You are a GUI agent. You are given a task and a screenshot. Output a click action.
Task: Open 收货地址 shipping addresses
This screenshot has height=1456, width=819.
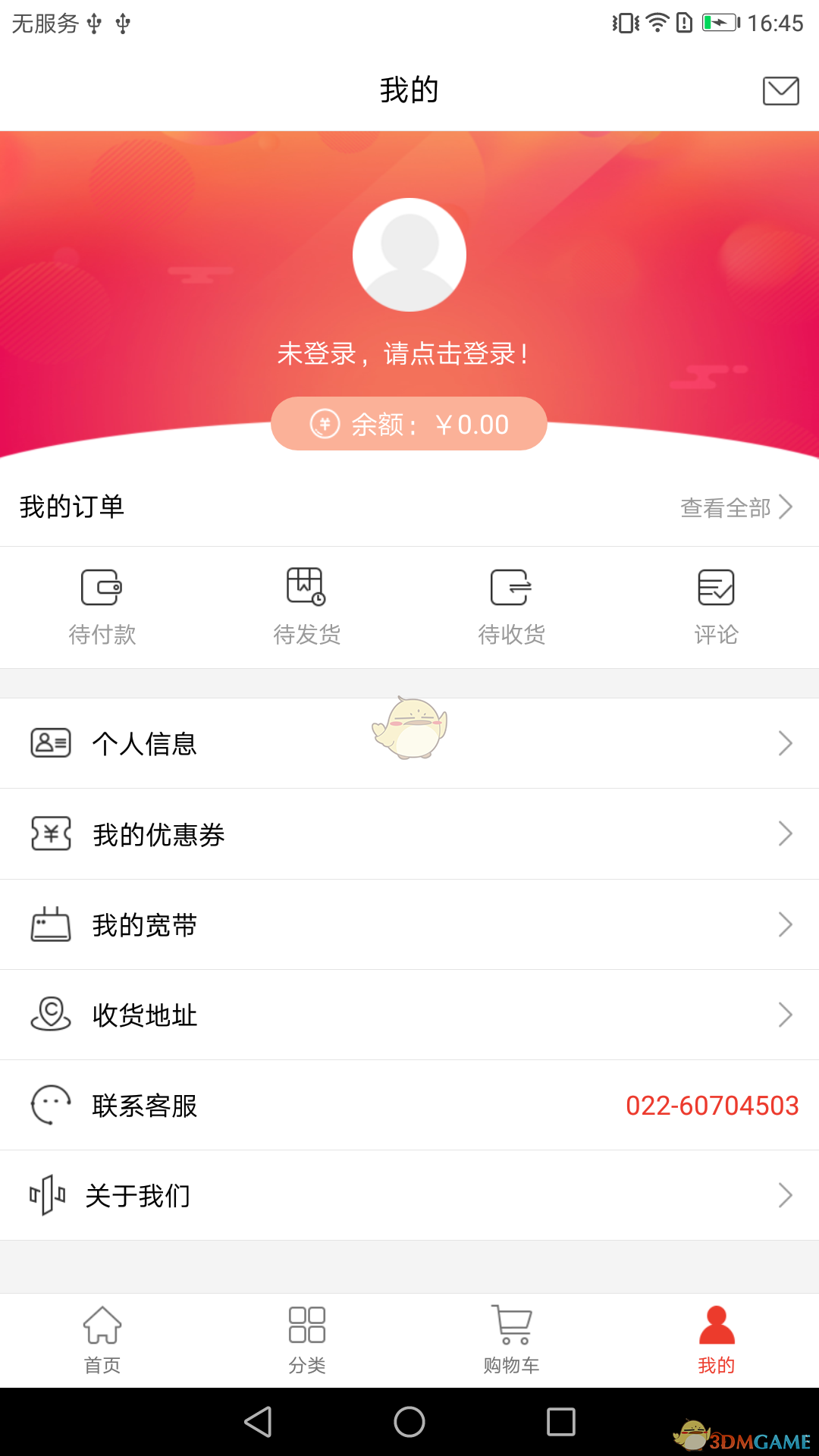(x=409, y=1015)
